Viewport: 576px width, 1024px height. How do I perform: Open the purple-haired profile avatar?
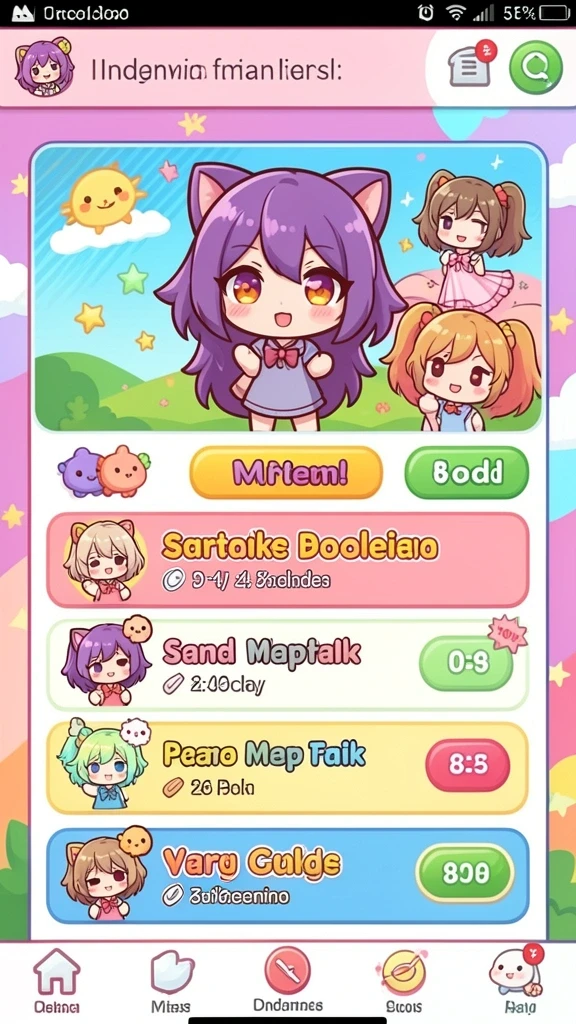44,66
